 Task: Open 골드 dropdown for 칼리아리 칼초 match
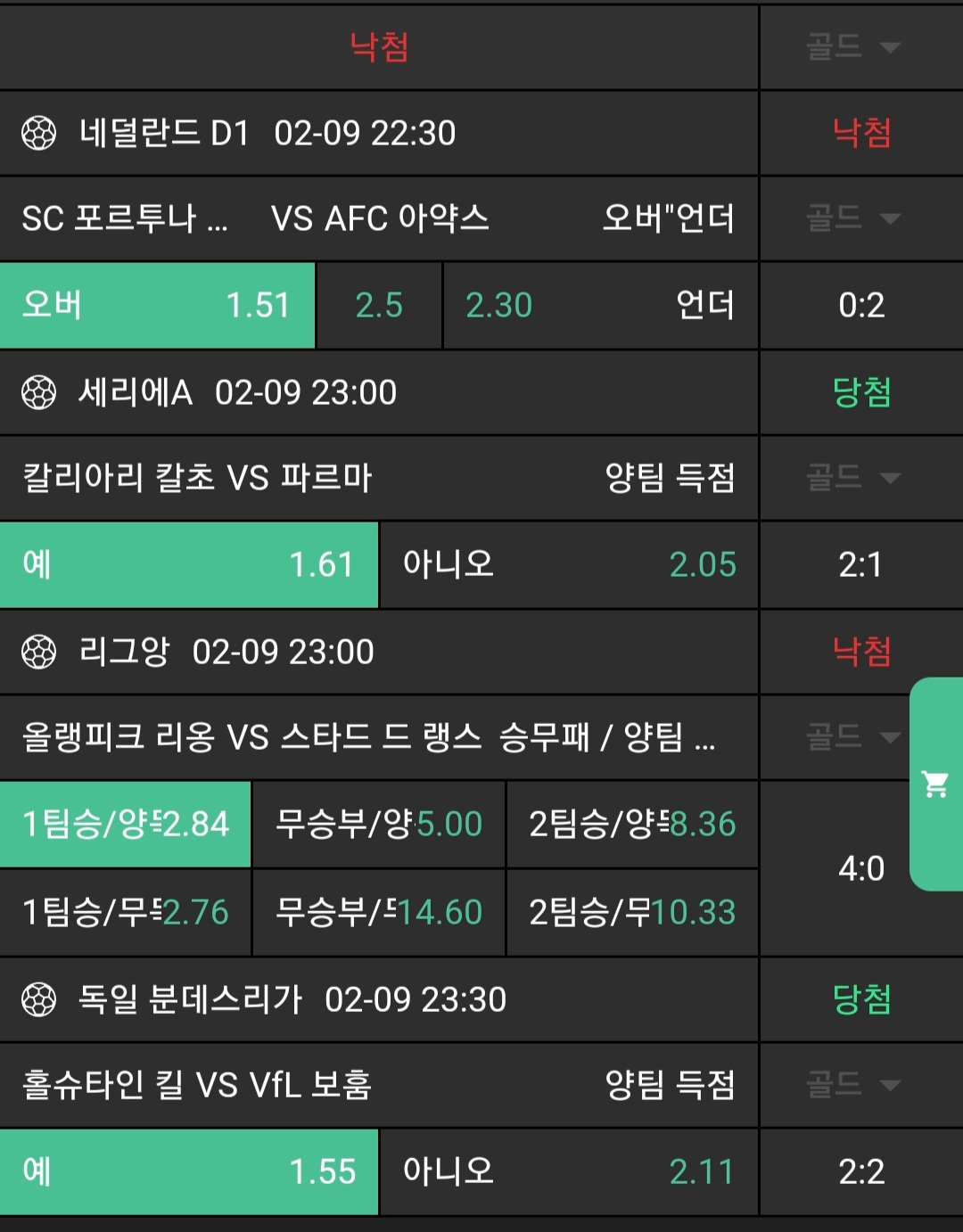[853, 477]
